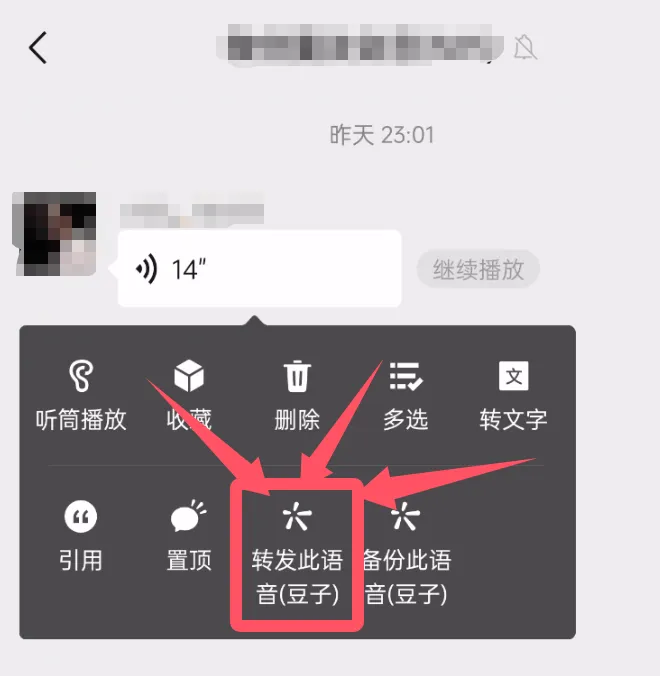Tap 备份此语音(豆子) to back up the voice
The width and height of the screenshot is (660, 676).
(406, 555)
